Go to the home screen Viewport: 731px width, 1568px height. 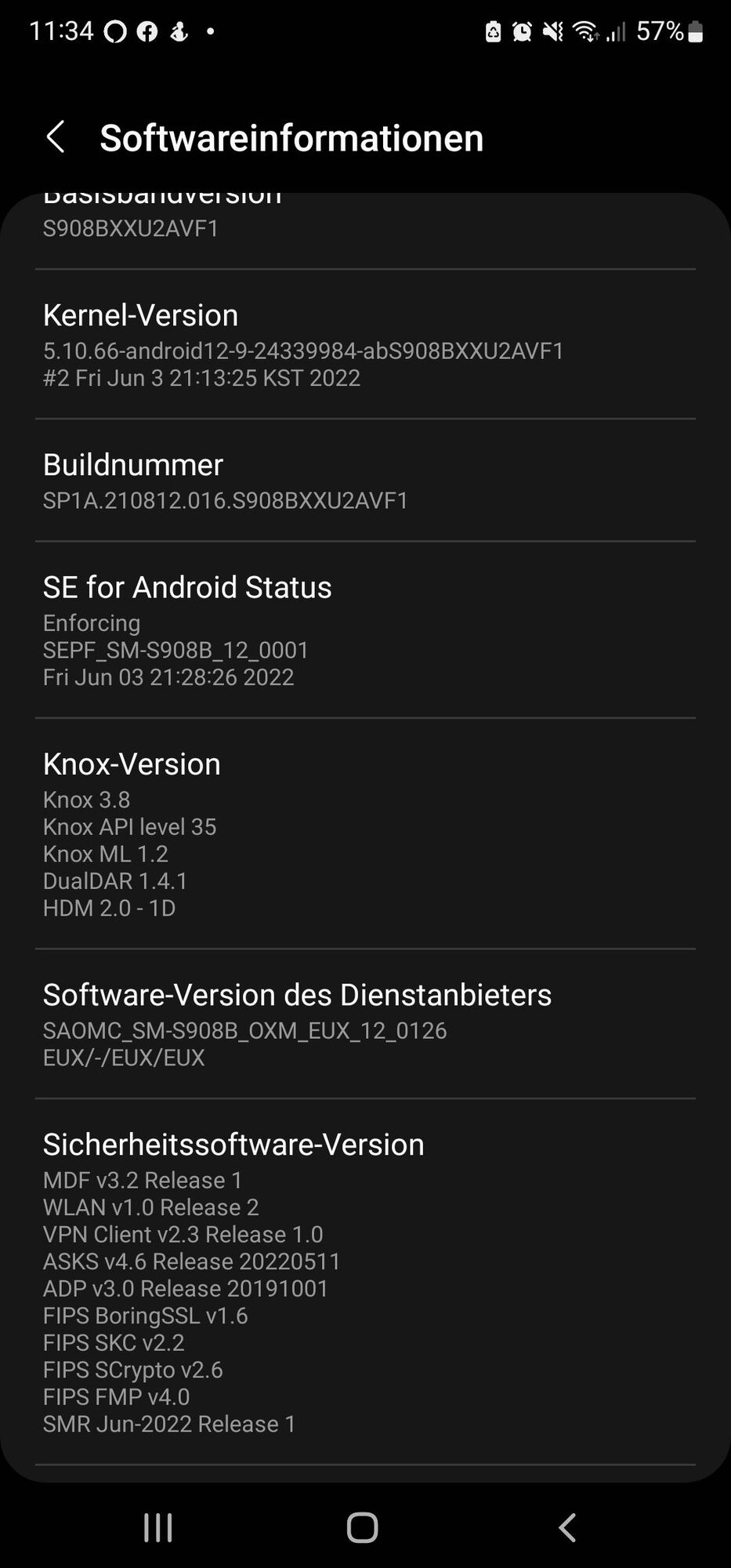[x=362, y=1527]
